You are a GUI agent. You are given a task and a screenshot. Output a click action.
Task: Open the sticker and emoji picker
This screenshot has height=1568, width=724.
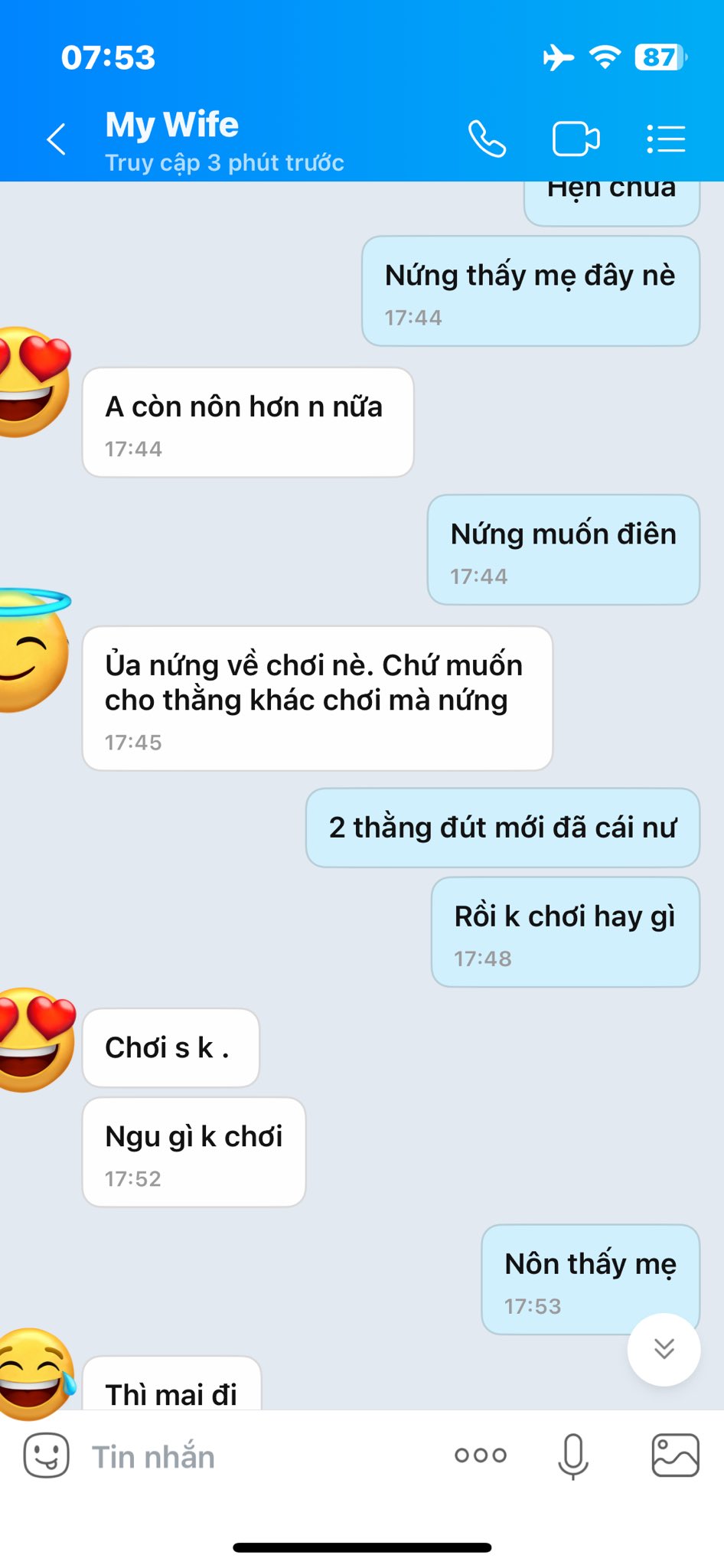pyautogui.click(x=46, y=1455)
